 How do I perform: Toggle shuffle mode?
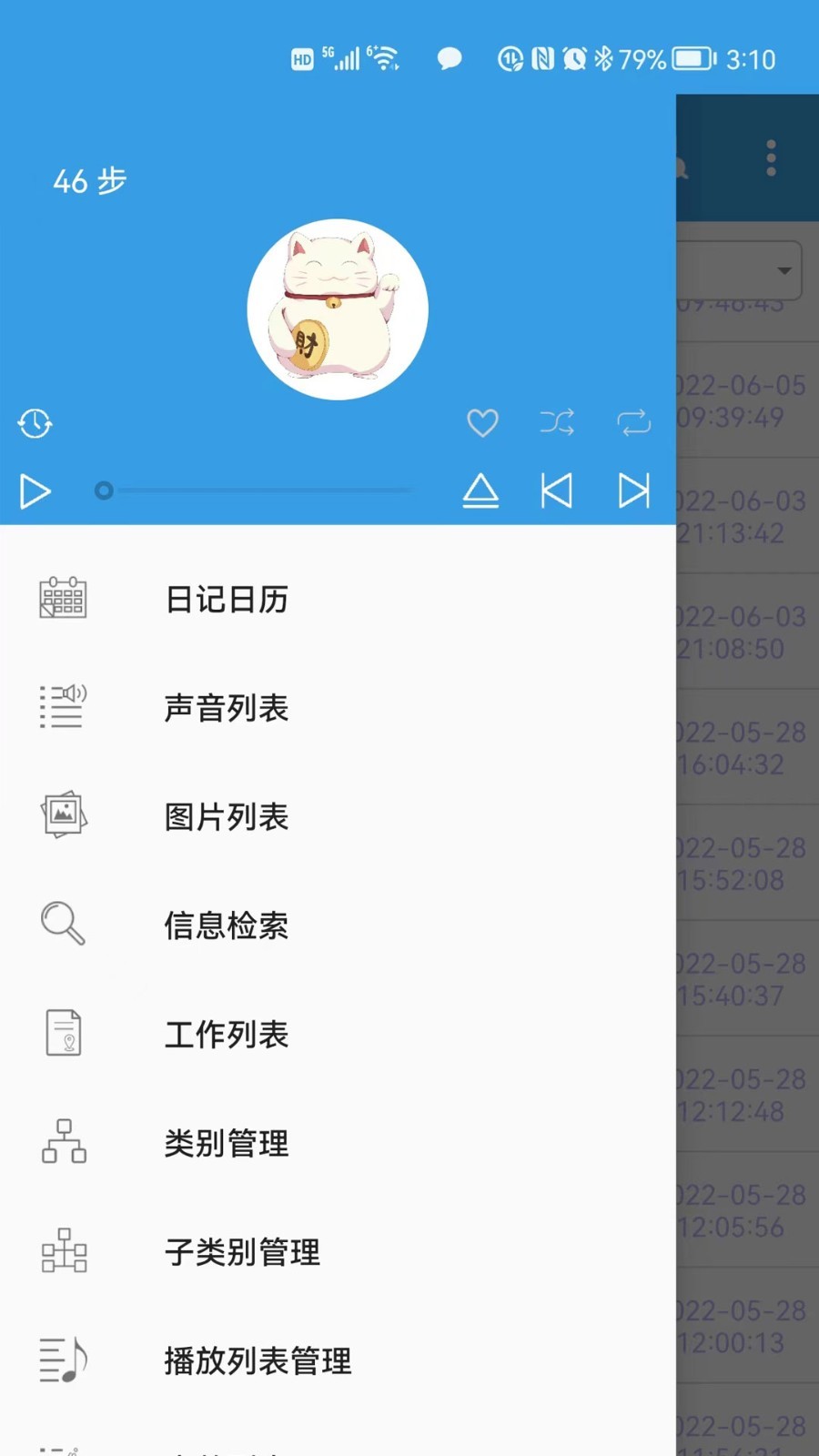coord(557,422)
